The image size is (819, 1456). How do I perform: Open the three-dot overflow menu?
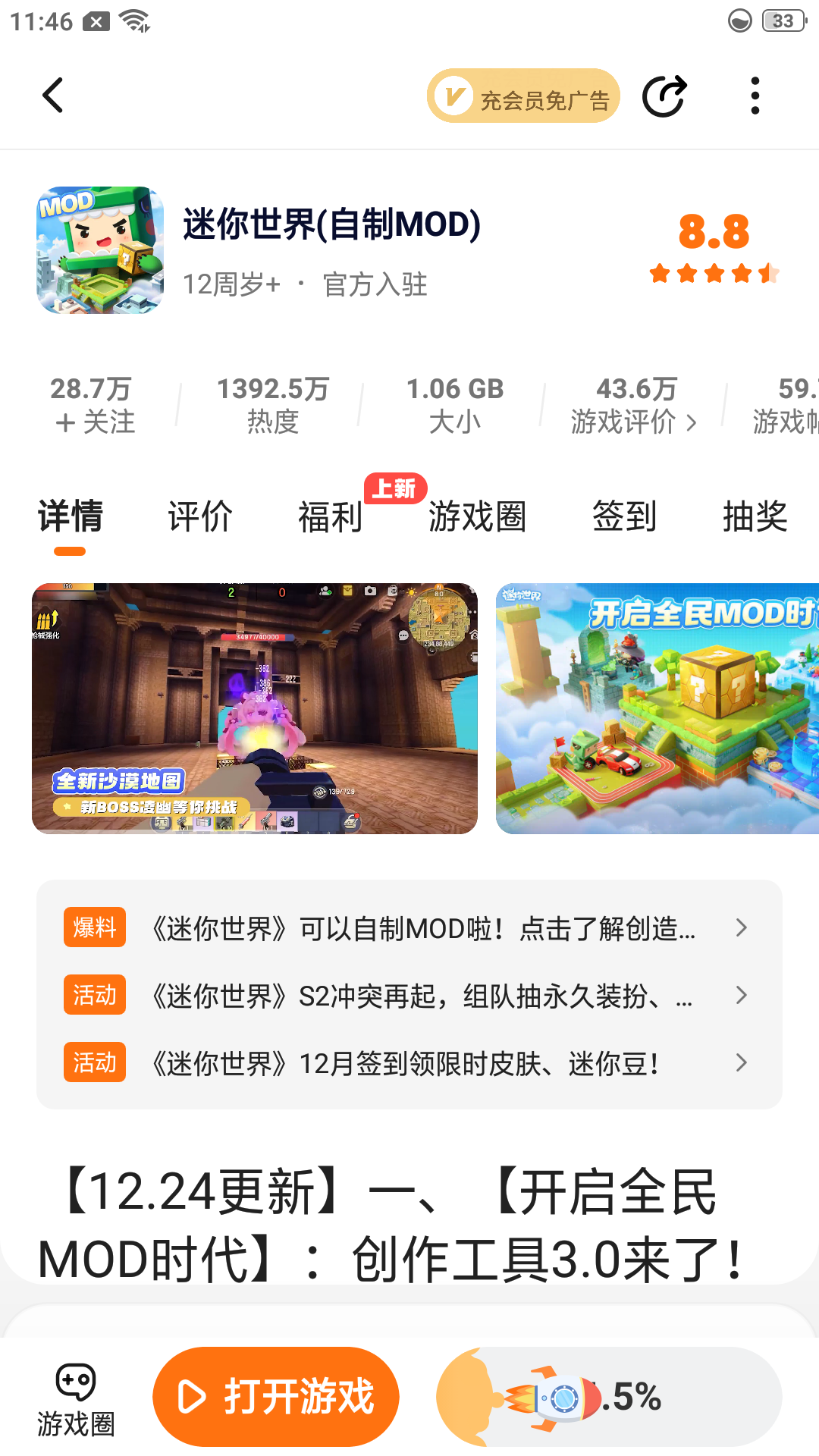[x=755, y=96]
